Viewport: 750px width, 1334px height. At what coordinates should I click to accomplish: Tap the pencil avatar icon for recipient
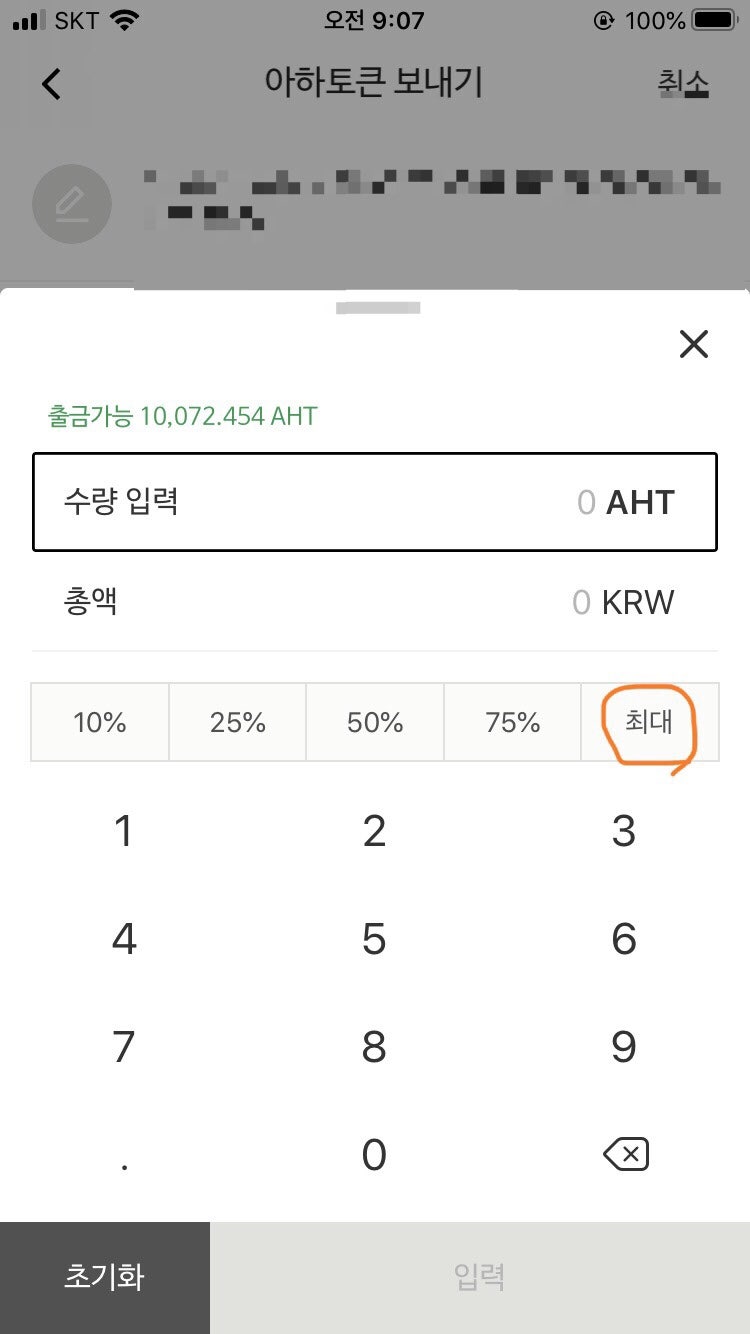[71, 203]
